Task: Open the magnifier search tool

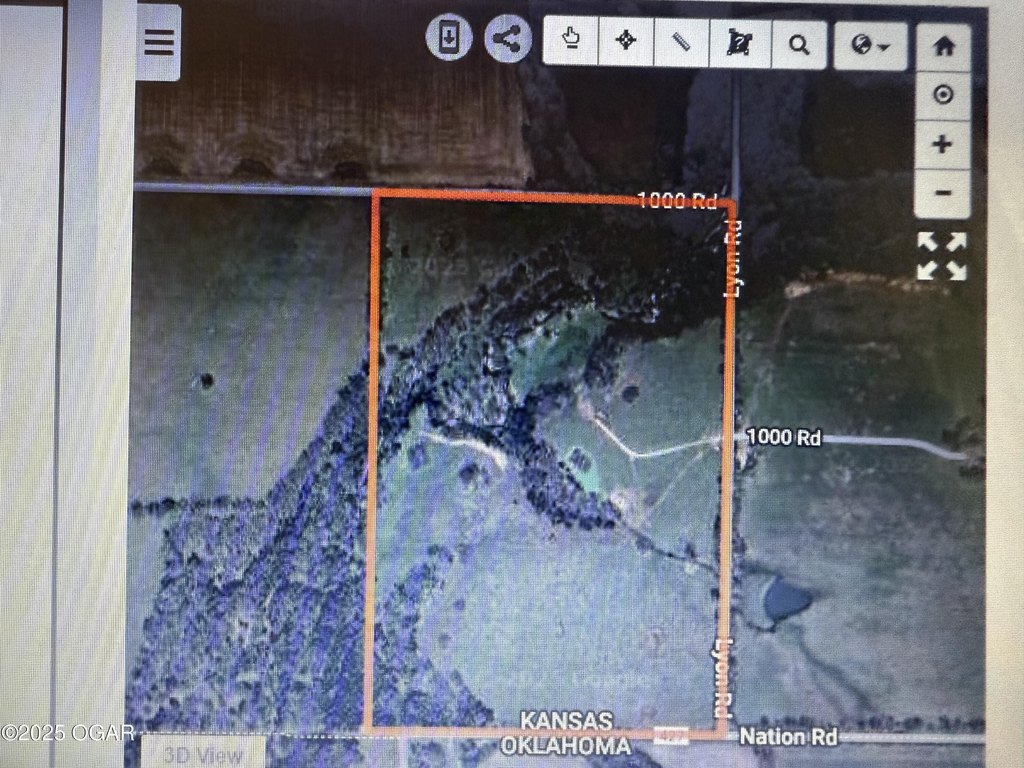Action: [798, 44]
